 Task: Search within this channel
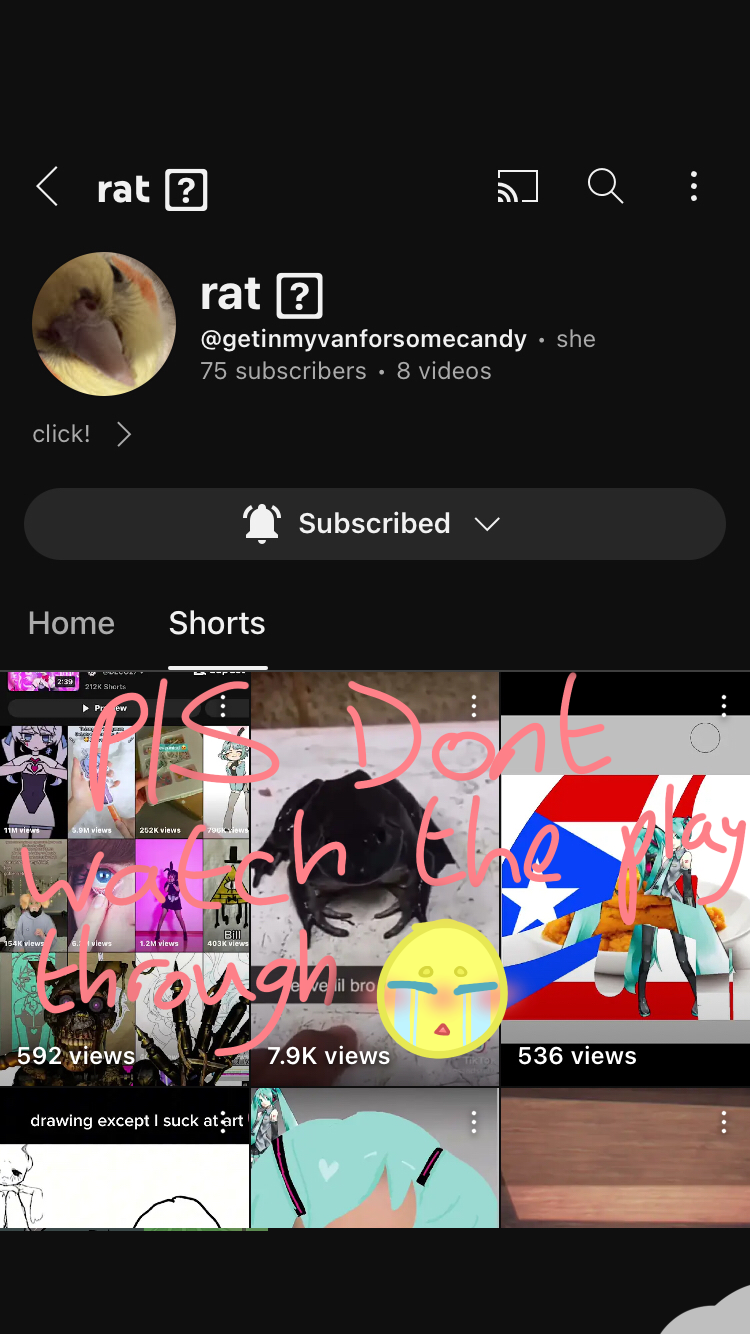coord(605,187)
